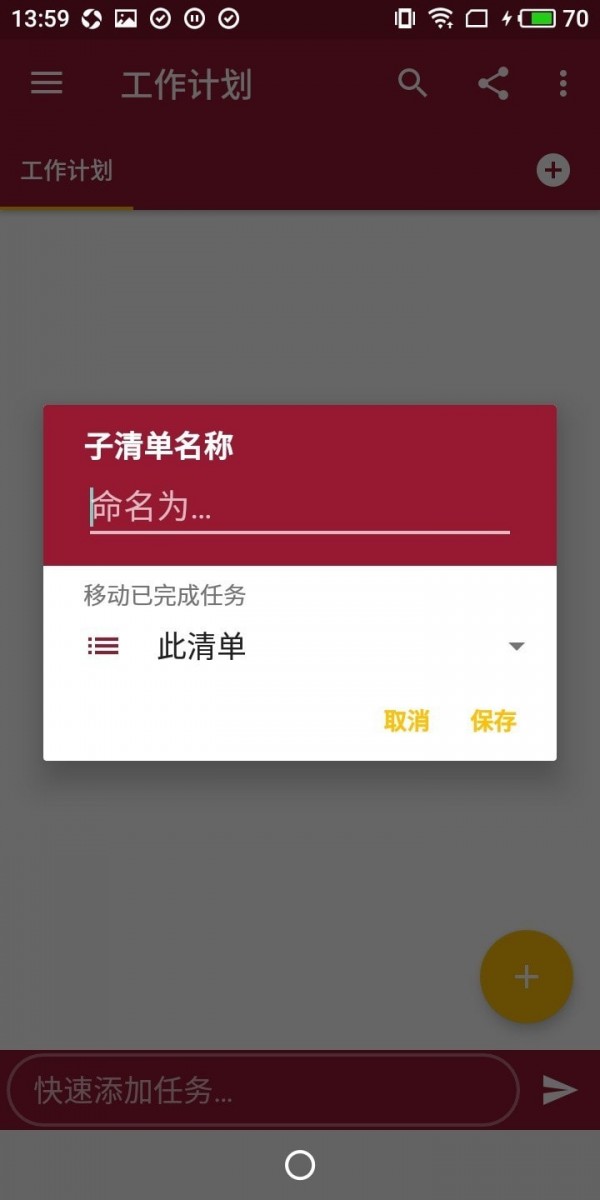
Task: Share the 工作计划 list
Action: pyautogui.click(x=493, y=84)
